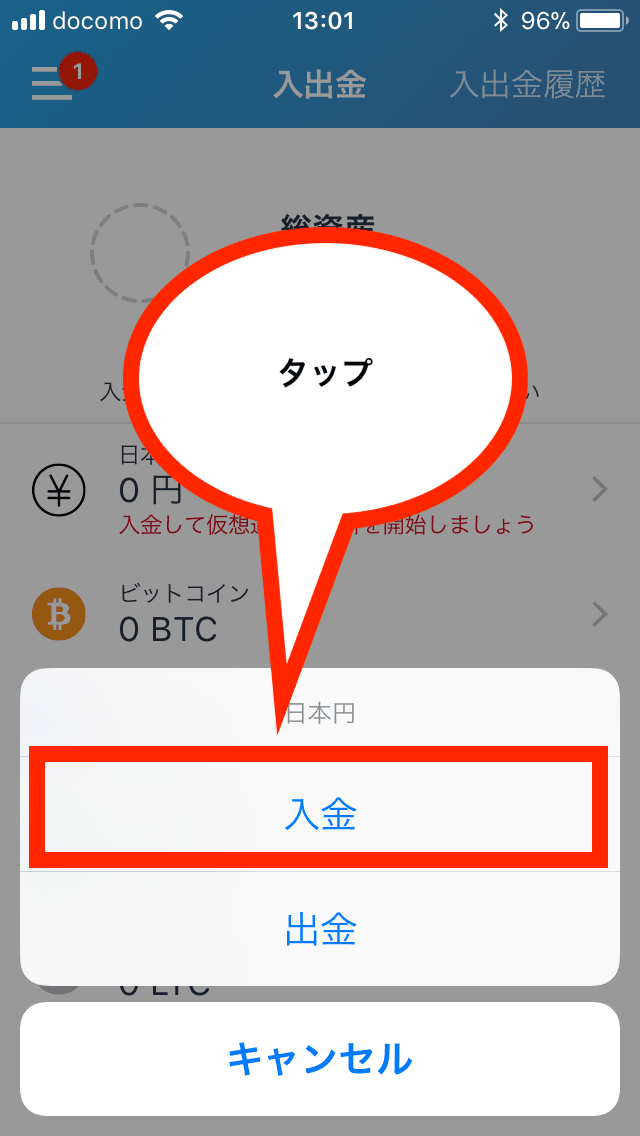Choose 出金 to withdraw yen

coord(320,930)
